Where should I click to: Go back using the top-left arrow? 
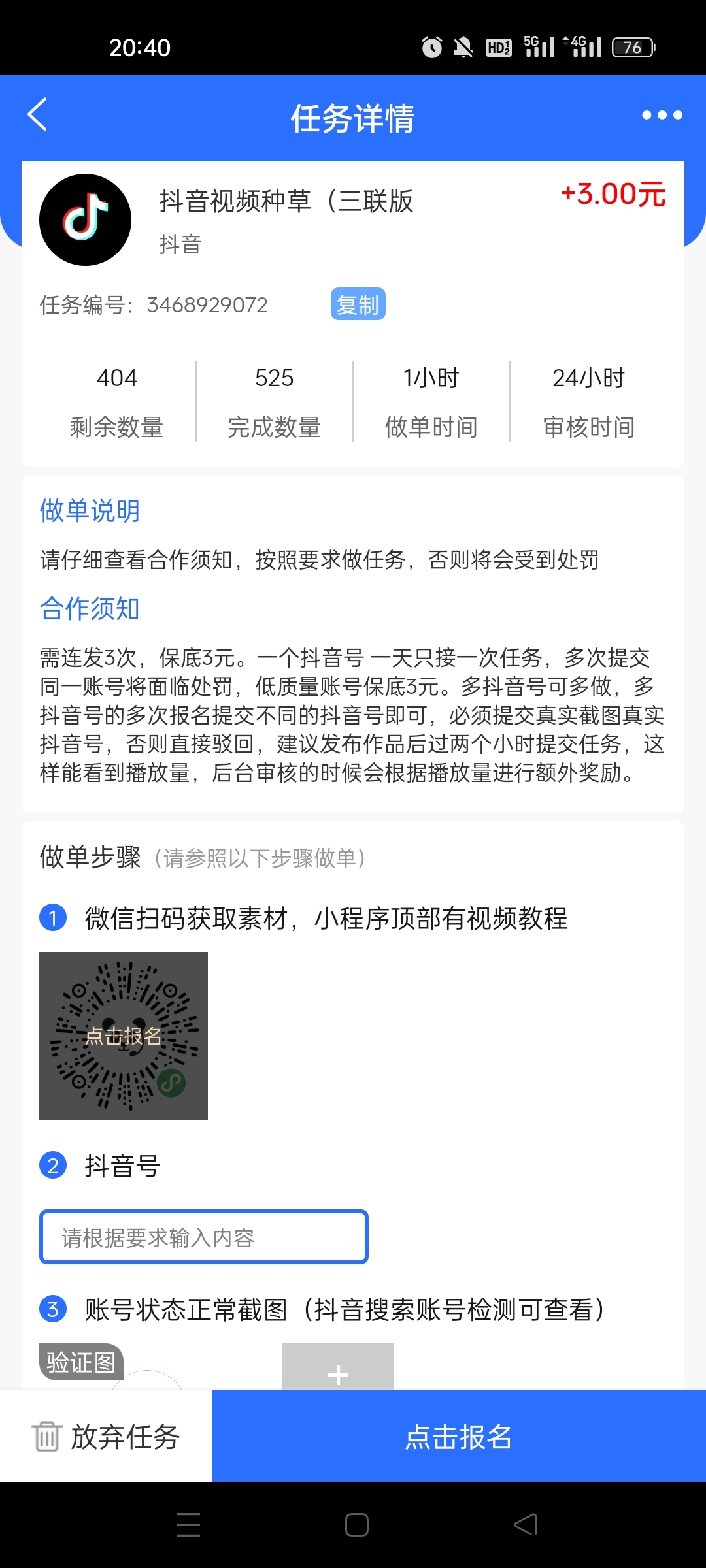click(x=38, y=115)
